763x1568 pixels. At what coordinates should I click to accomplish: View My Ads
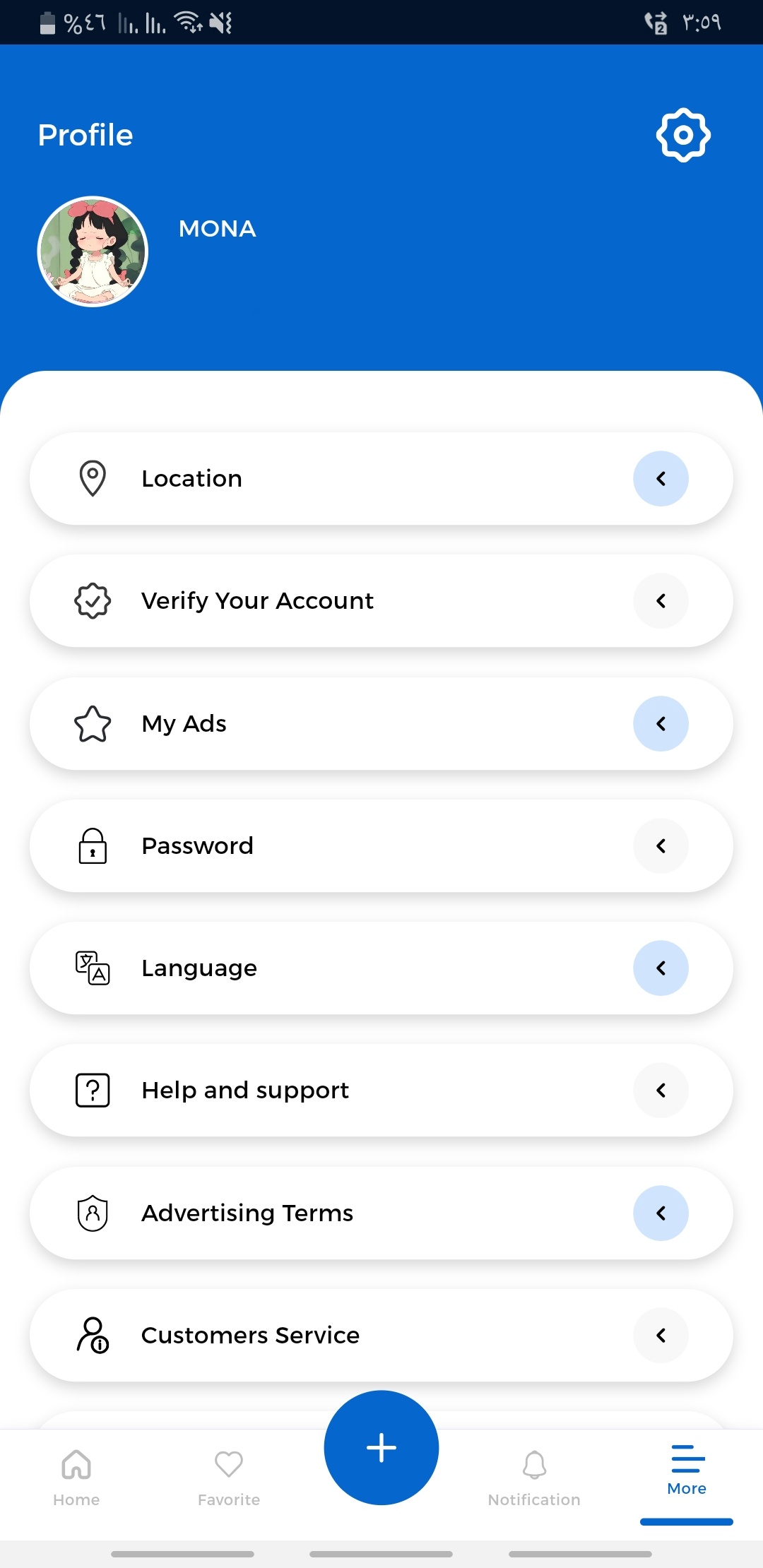pos(381,723)
